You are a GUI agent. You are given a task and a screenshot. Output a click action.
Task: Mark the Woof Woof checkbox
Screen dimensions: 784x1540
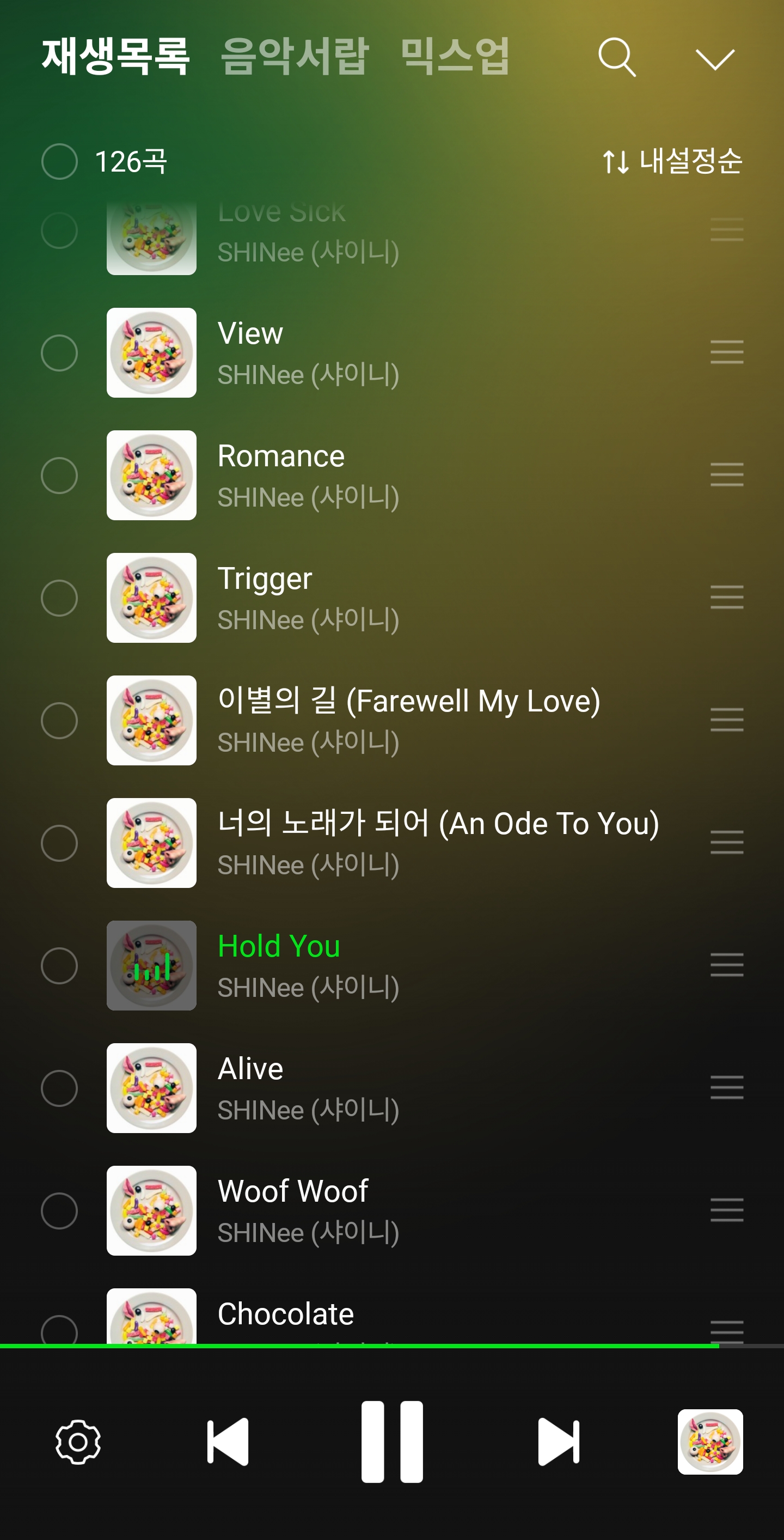(x=59, y=1210)
